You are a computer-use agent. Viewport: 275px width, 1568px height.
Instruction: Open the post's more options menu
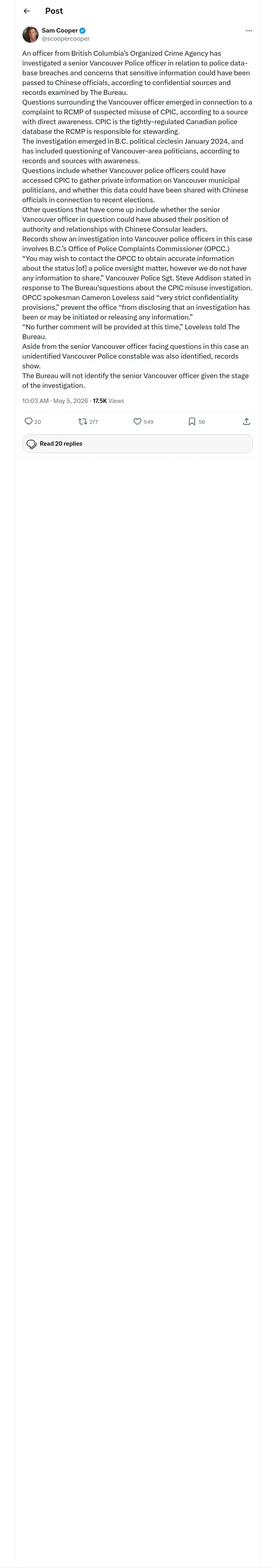tap(249, 31)
